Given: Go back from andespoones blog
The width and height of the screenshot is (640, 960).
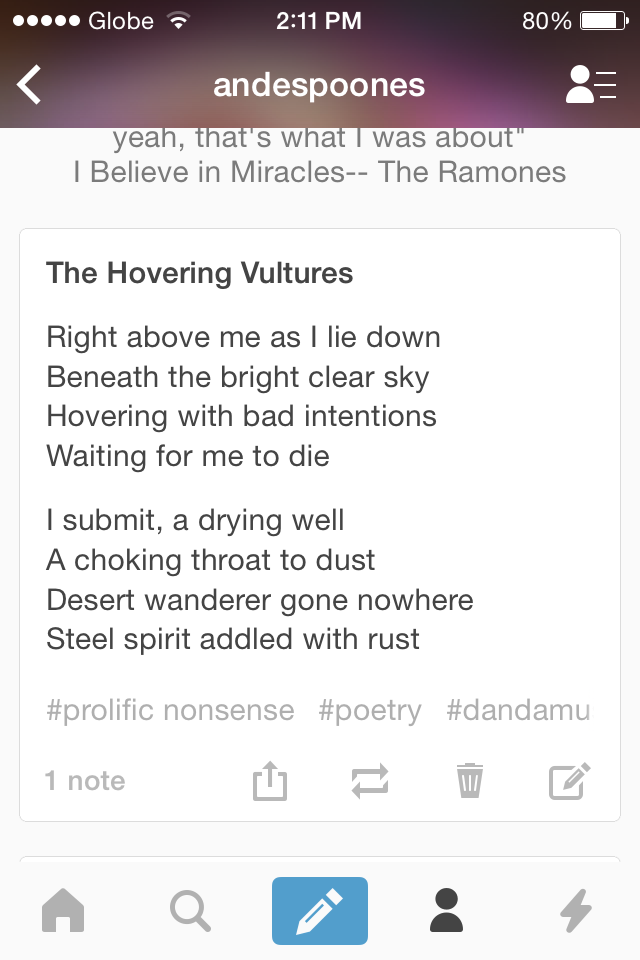Looking at the screenshot, I should click(30, 86).
